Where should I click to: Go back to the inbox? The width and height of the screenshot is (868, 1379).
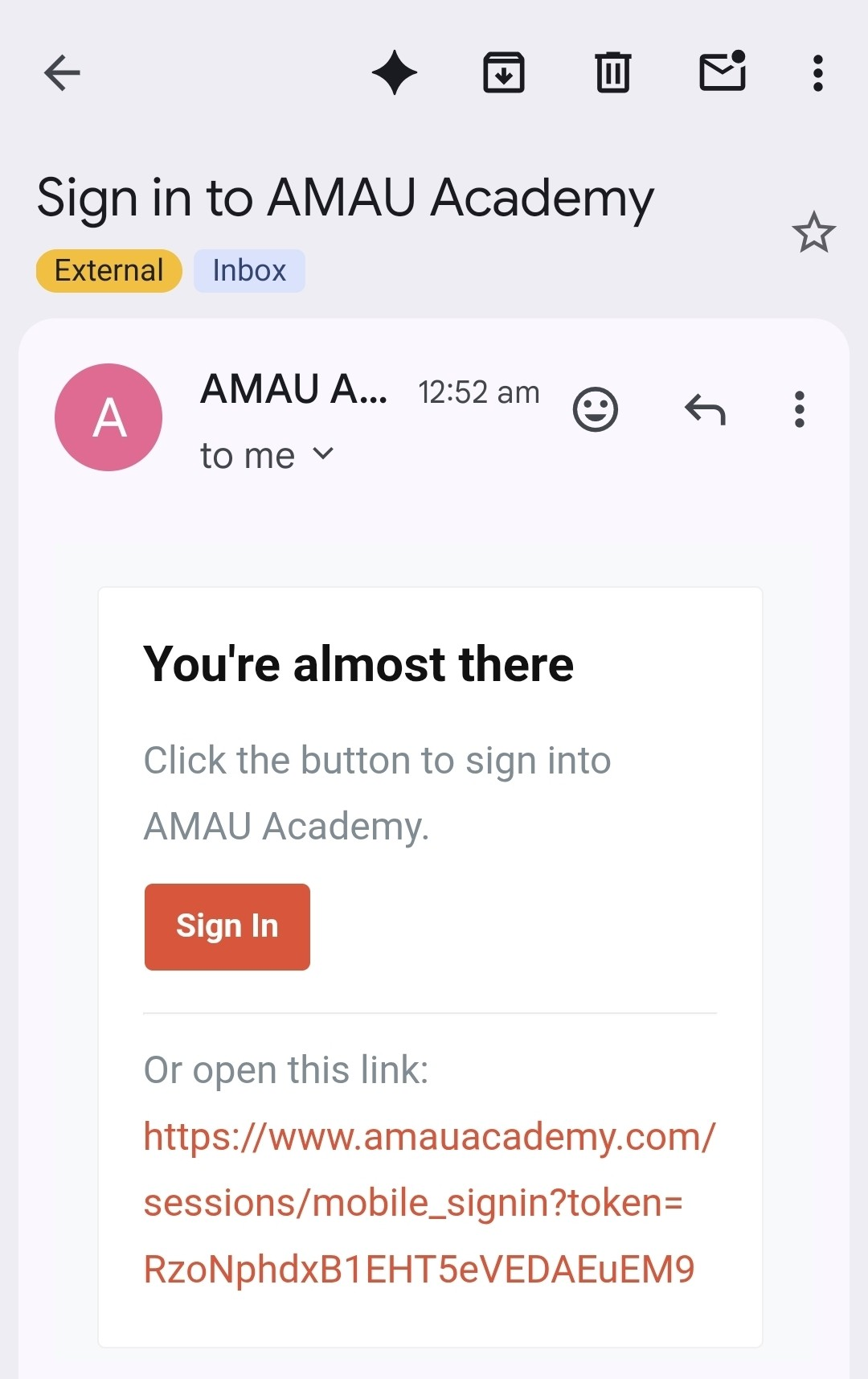coord(62,73)
